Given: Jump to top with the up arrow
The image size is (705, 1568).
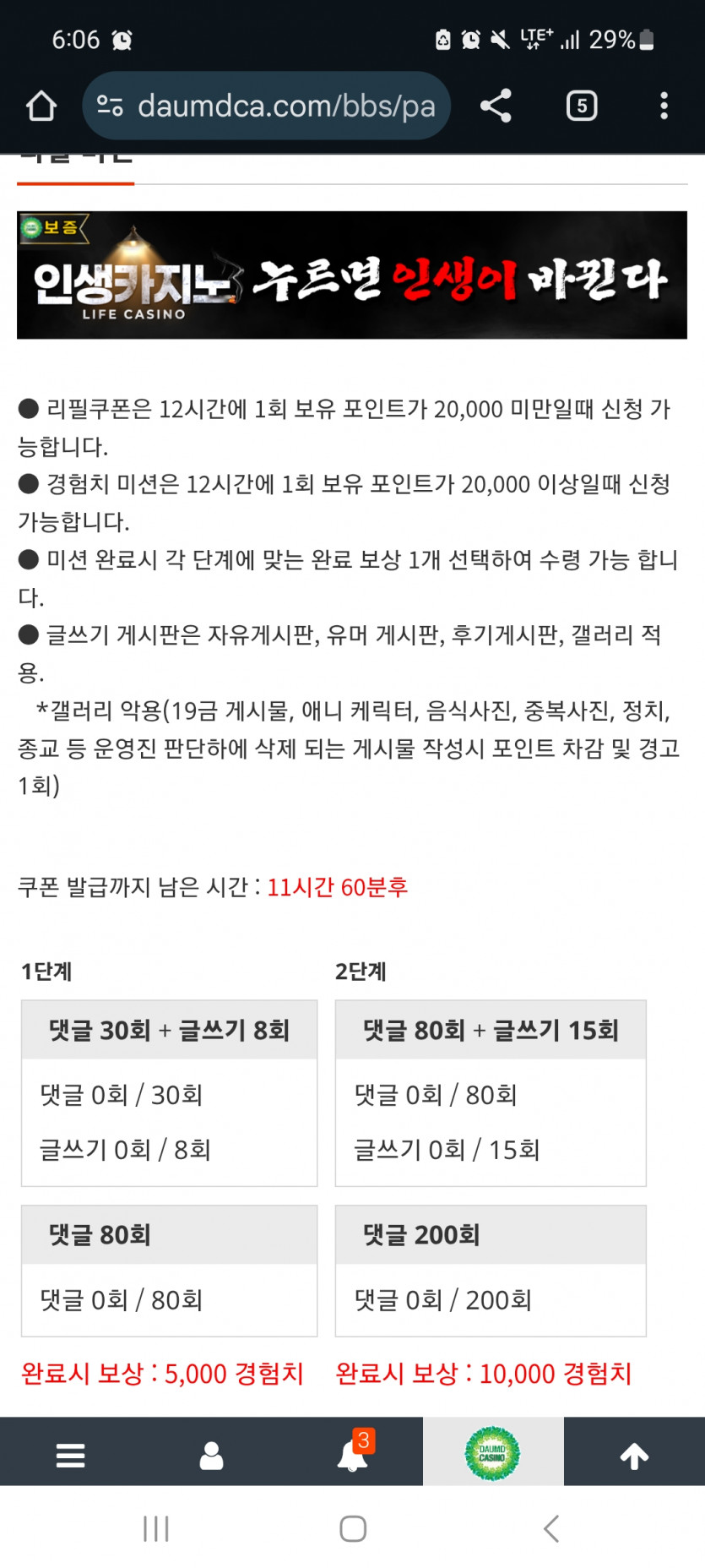Looking at the screenshot, I should 634,1455.
